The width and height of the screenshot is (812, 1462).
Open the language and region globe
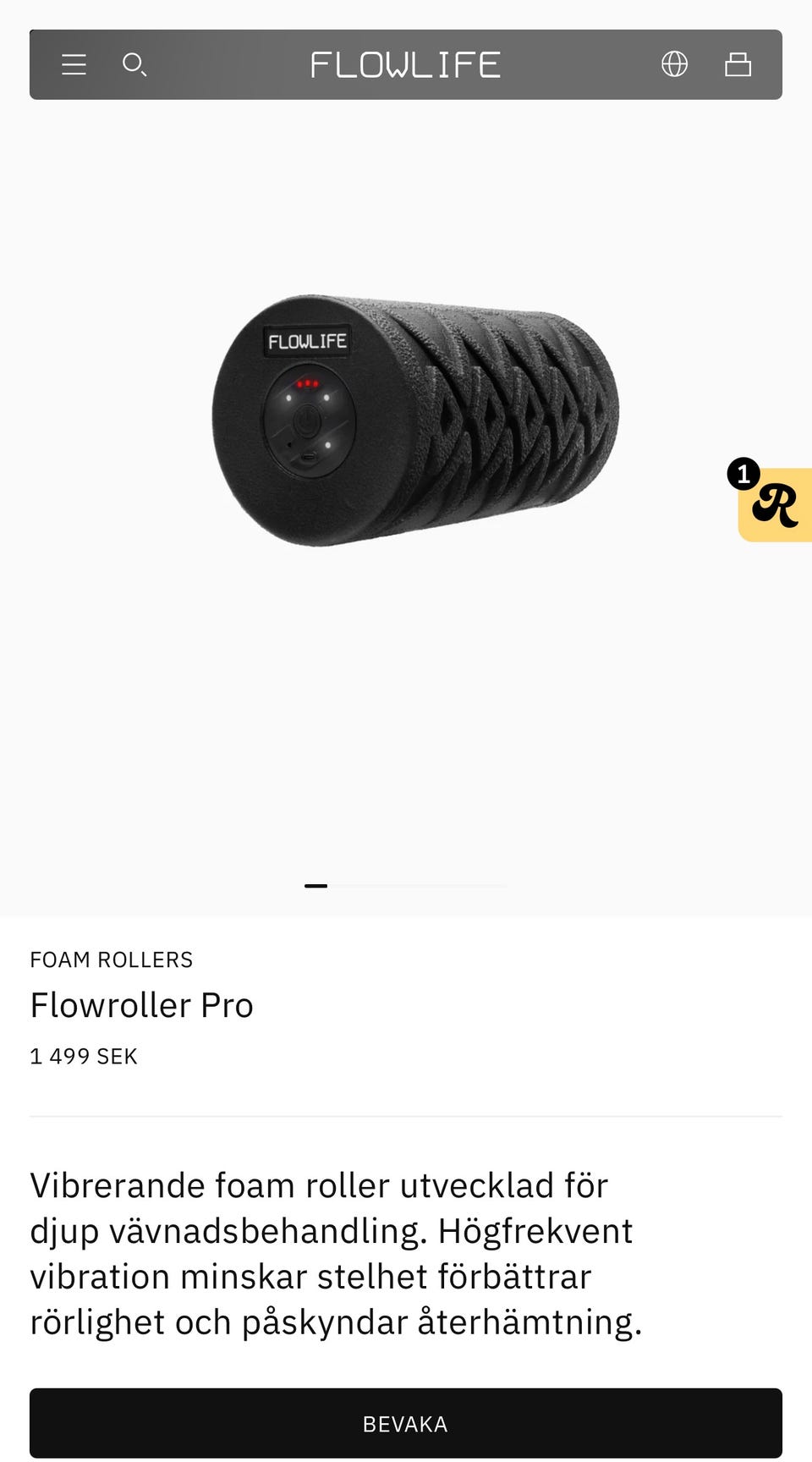[x=674, y=64]
